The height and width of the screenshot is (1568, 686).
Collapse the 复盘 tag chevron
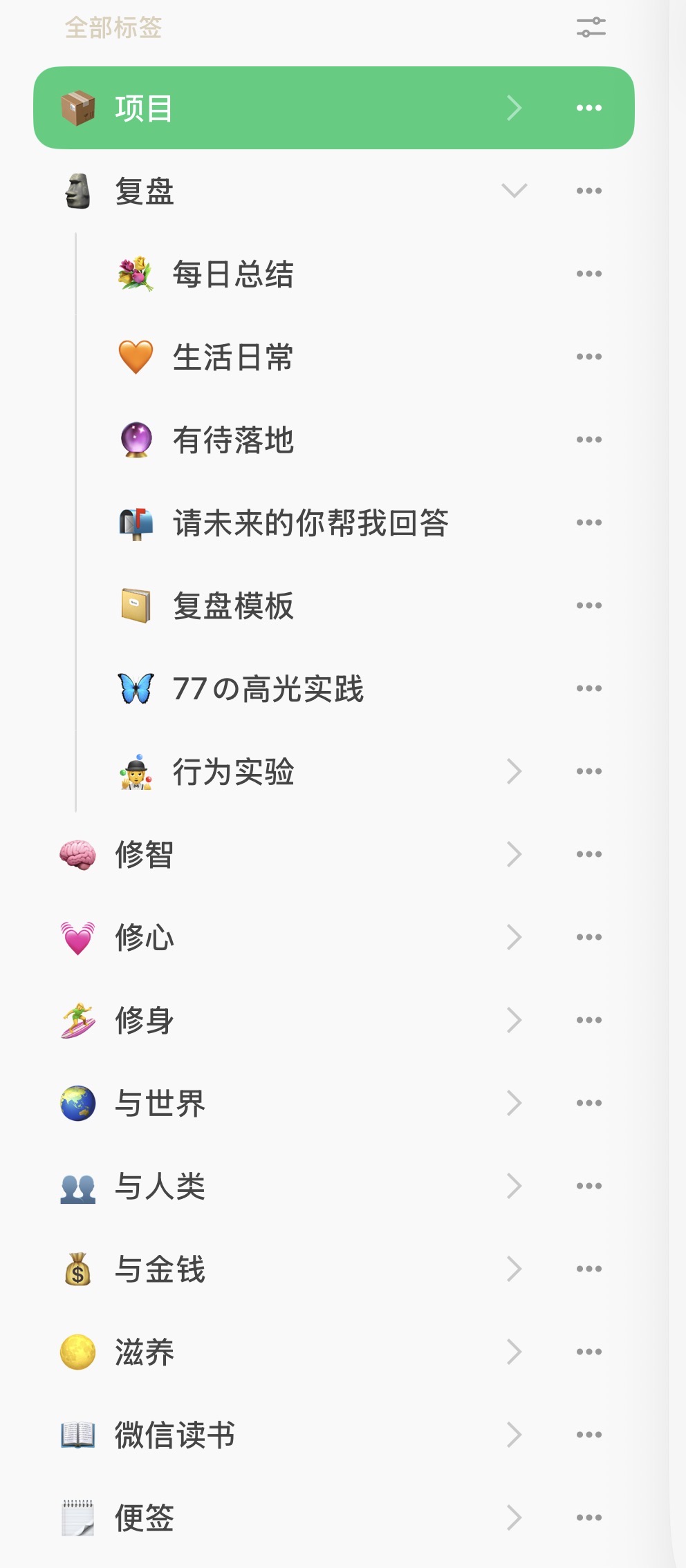click(x=514, y=191)
